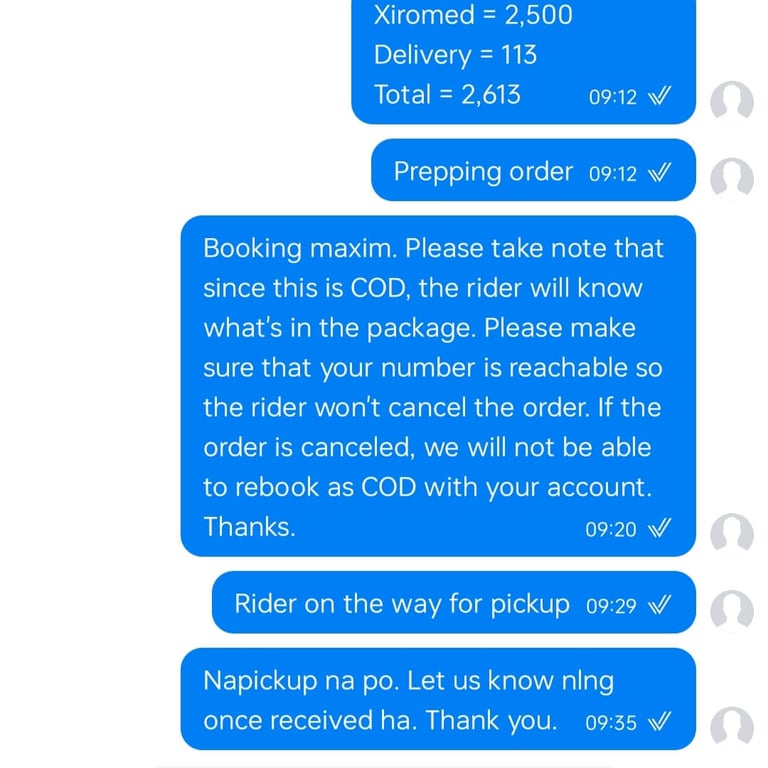The width and height of the screenshot is (768, 768).
Task: View sender profile beside the Booking maxim message
Action: click(731, 534)
